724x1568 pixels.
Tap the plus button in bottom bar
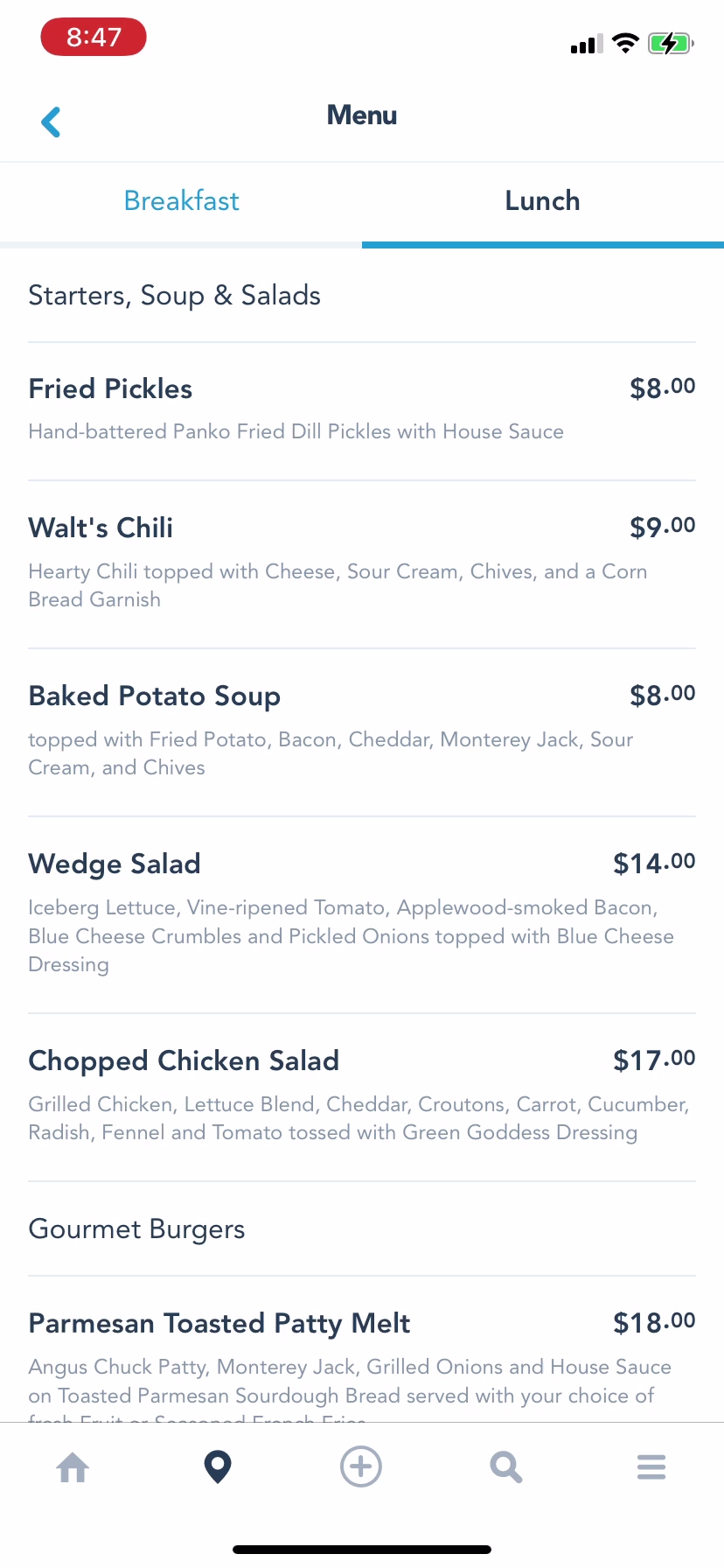[x=361, y=1466]
